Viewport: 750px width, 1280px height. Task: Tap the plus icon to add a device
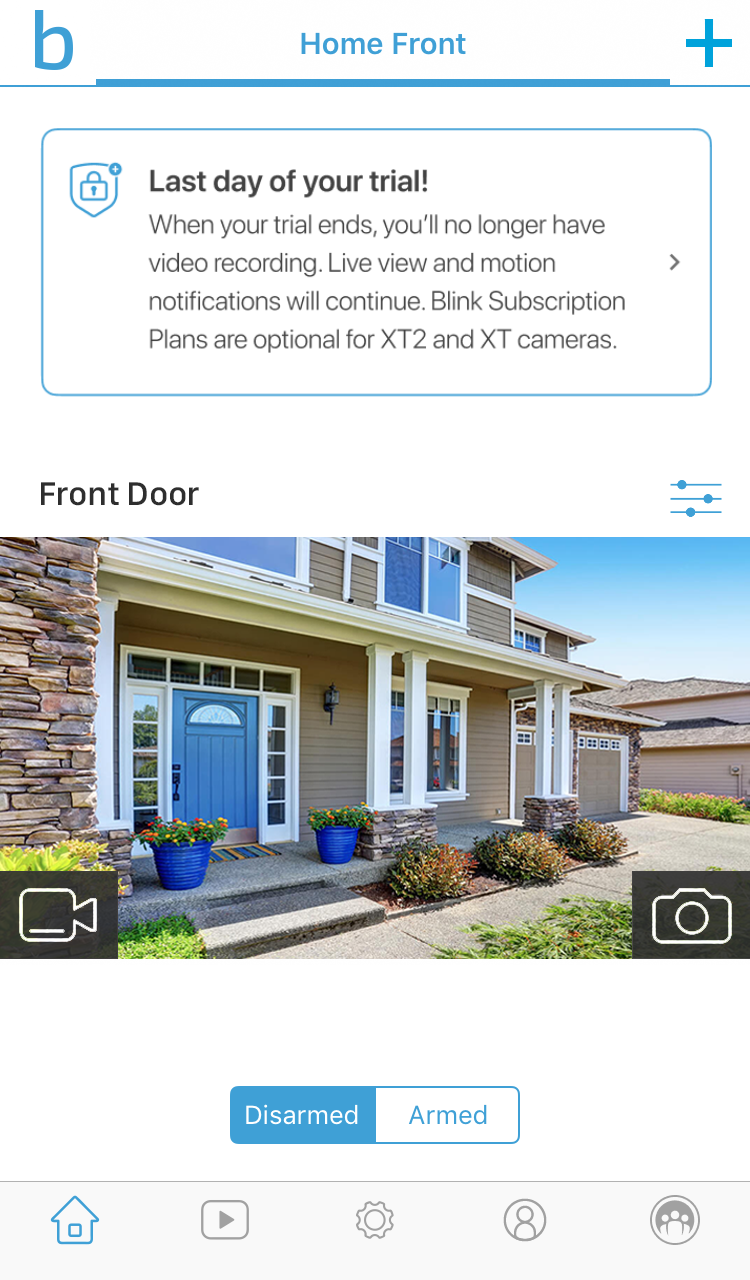708,44
